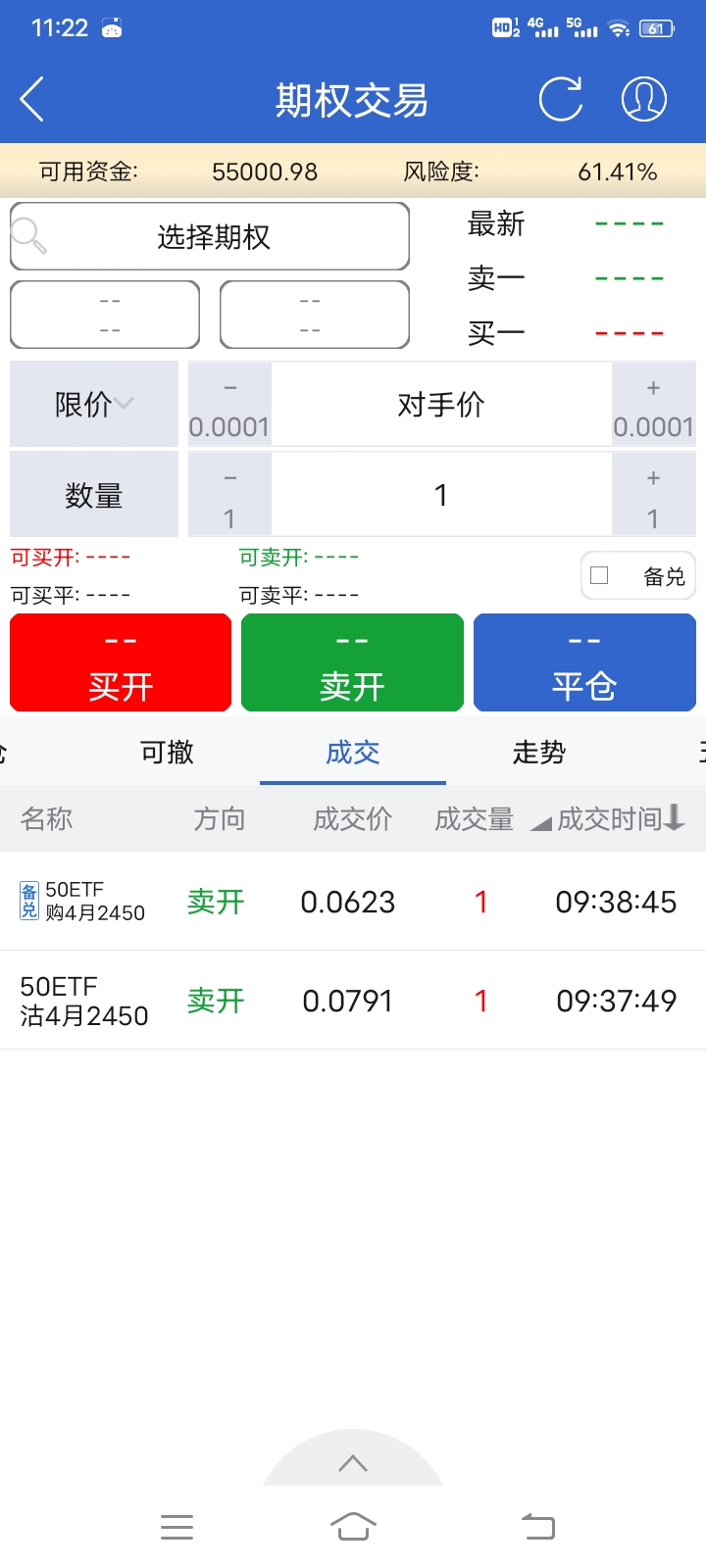Open the 限价 order type dropdown
Viewport: 706px width, 1568px height.
pos(94,404)
